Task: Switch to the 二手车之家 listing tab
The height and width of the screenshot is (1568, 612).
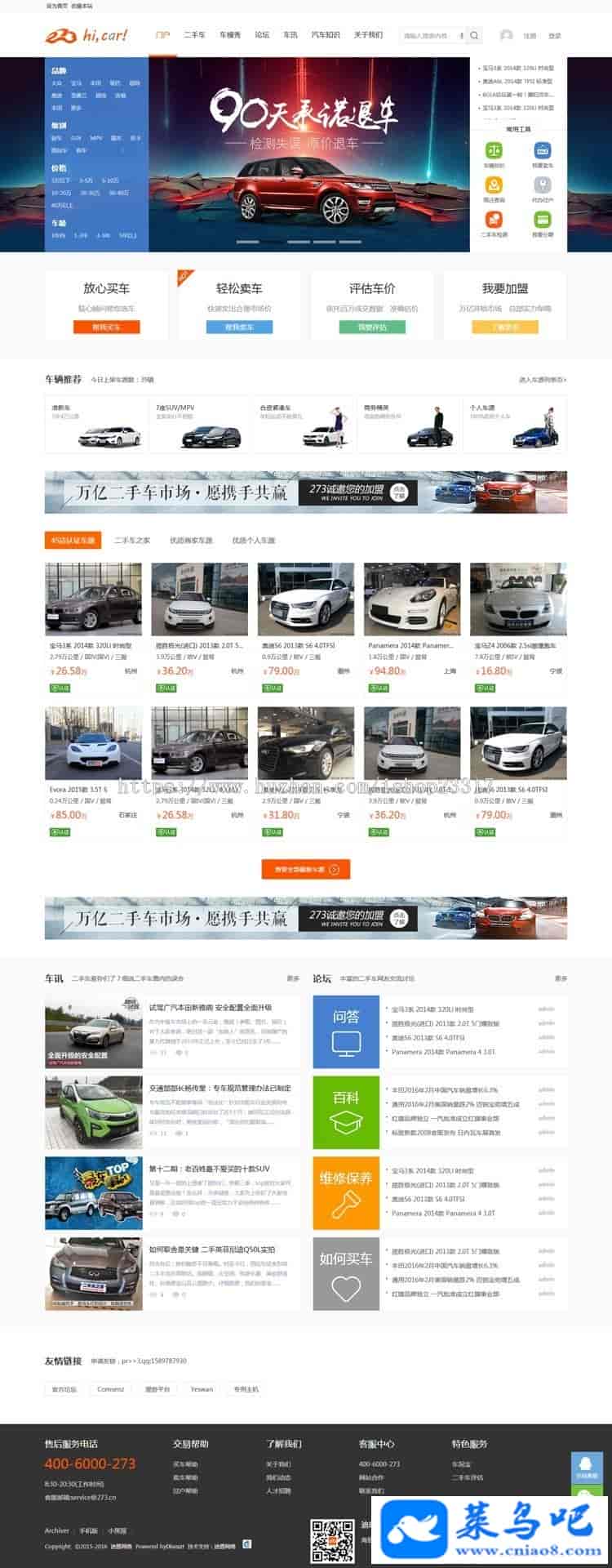Action: point(132,541)
